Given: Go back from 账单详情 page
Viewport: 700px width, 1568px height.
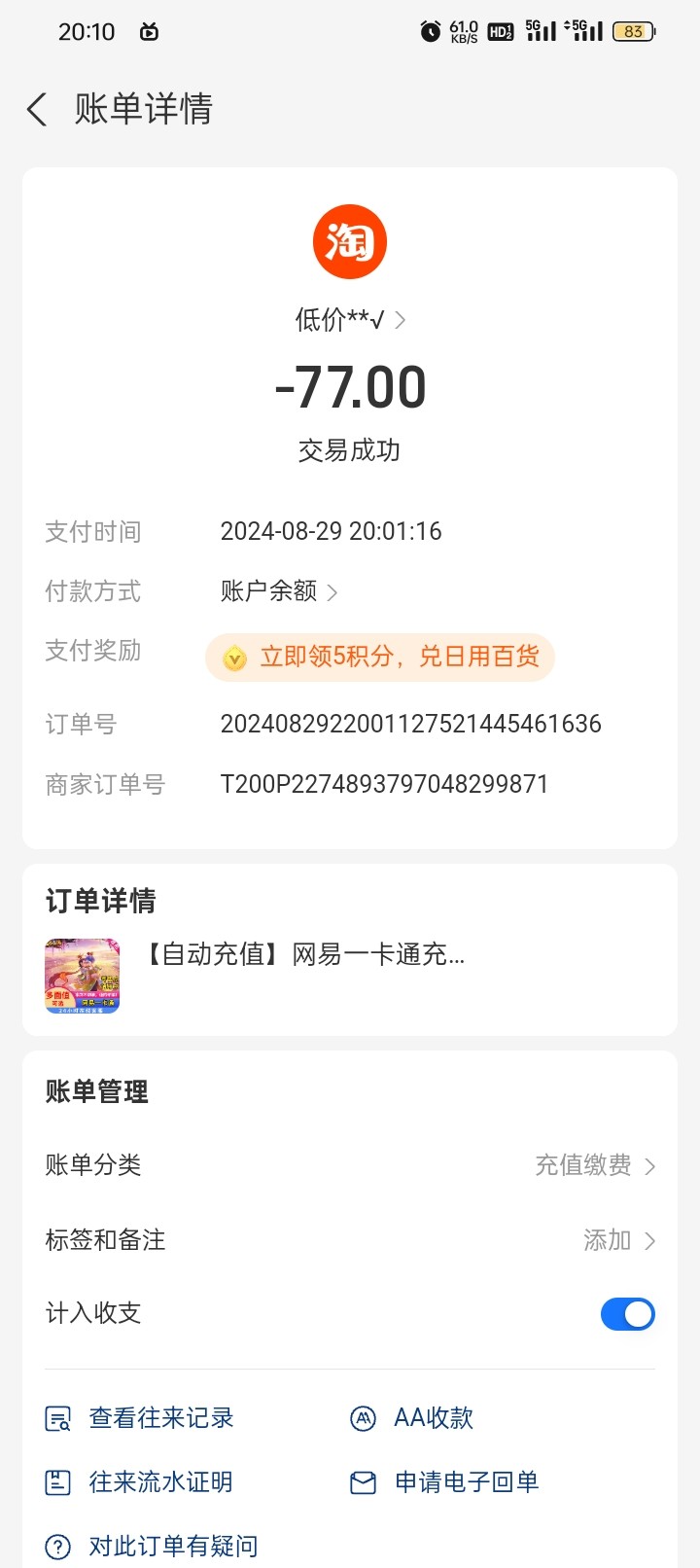Looking at the screenshot, I should [37, 110].
